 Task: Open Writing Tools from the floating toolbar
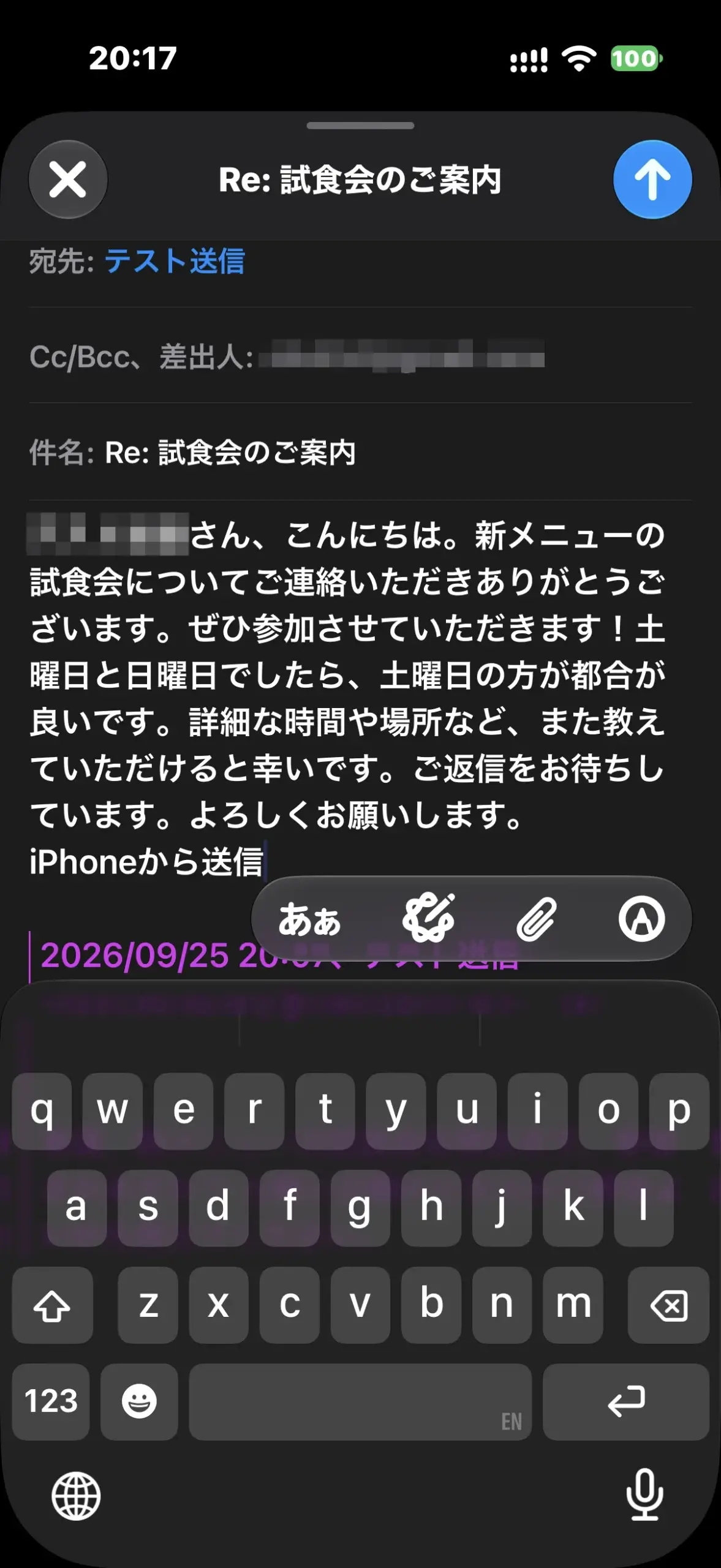point(428,918)
